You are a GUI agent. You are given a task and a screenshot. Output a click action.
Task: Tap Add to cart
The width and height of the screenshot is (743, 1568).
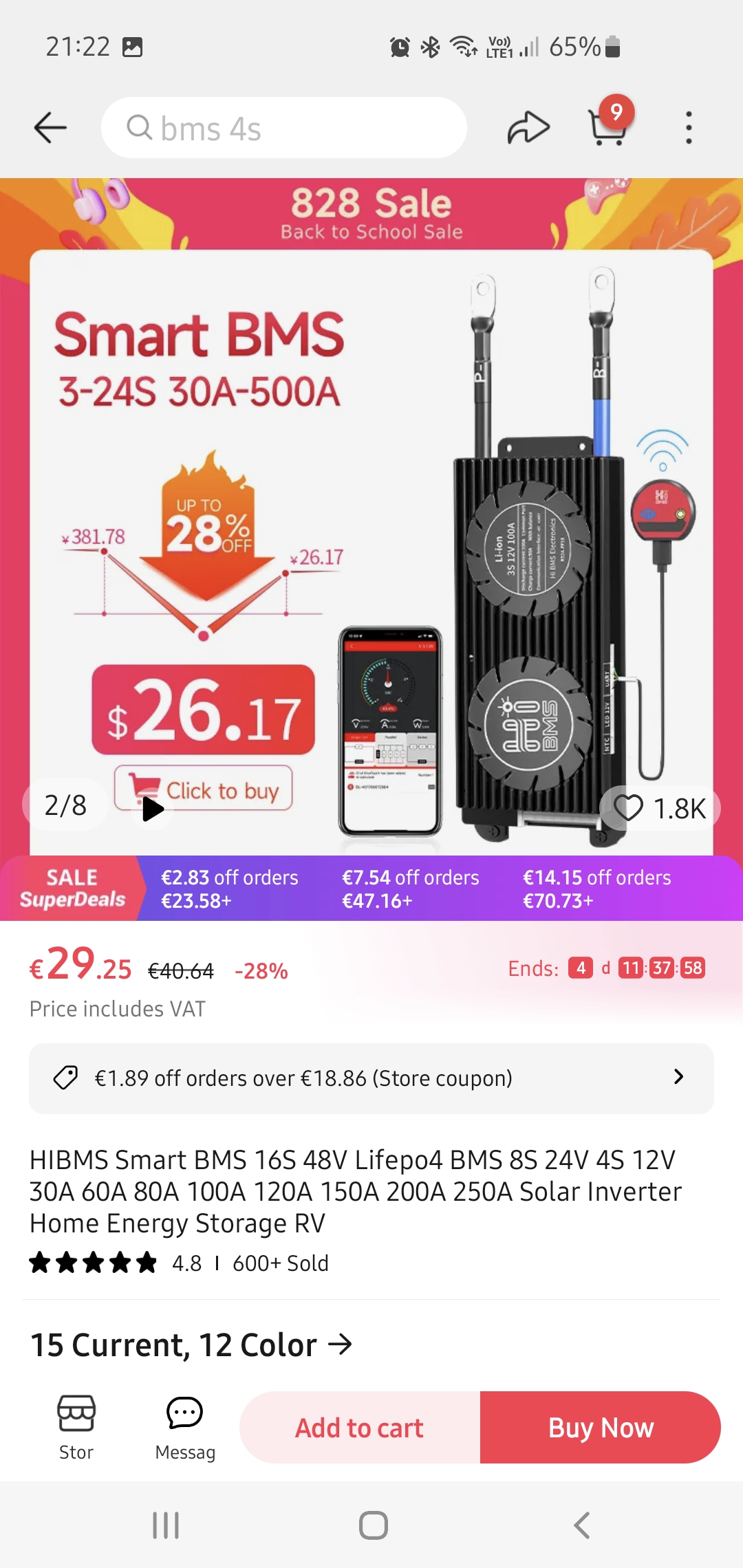pos(359,1428)
